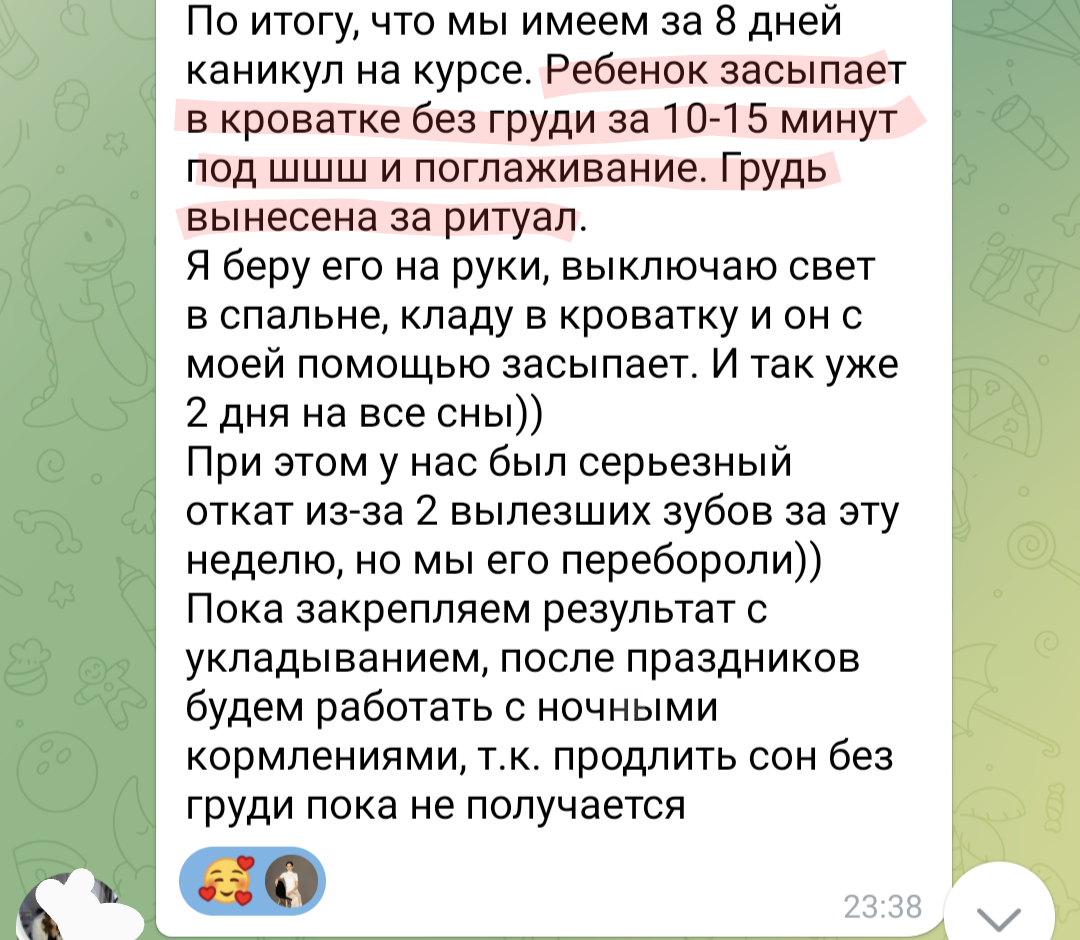Tap the heart-face reaction under the message

[229, 881]
